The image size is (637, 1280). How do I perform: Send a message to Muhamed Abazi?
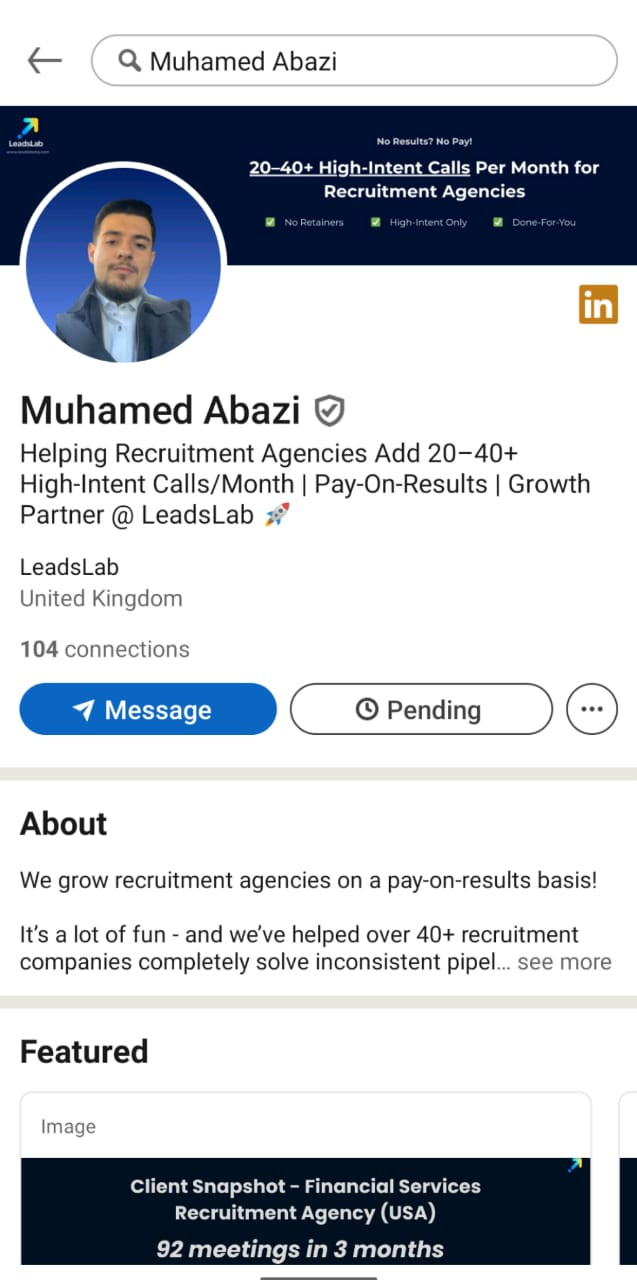pyautogui.click(x=148, y=710)
